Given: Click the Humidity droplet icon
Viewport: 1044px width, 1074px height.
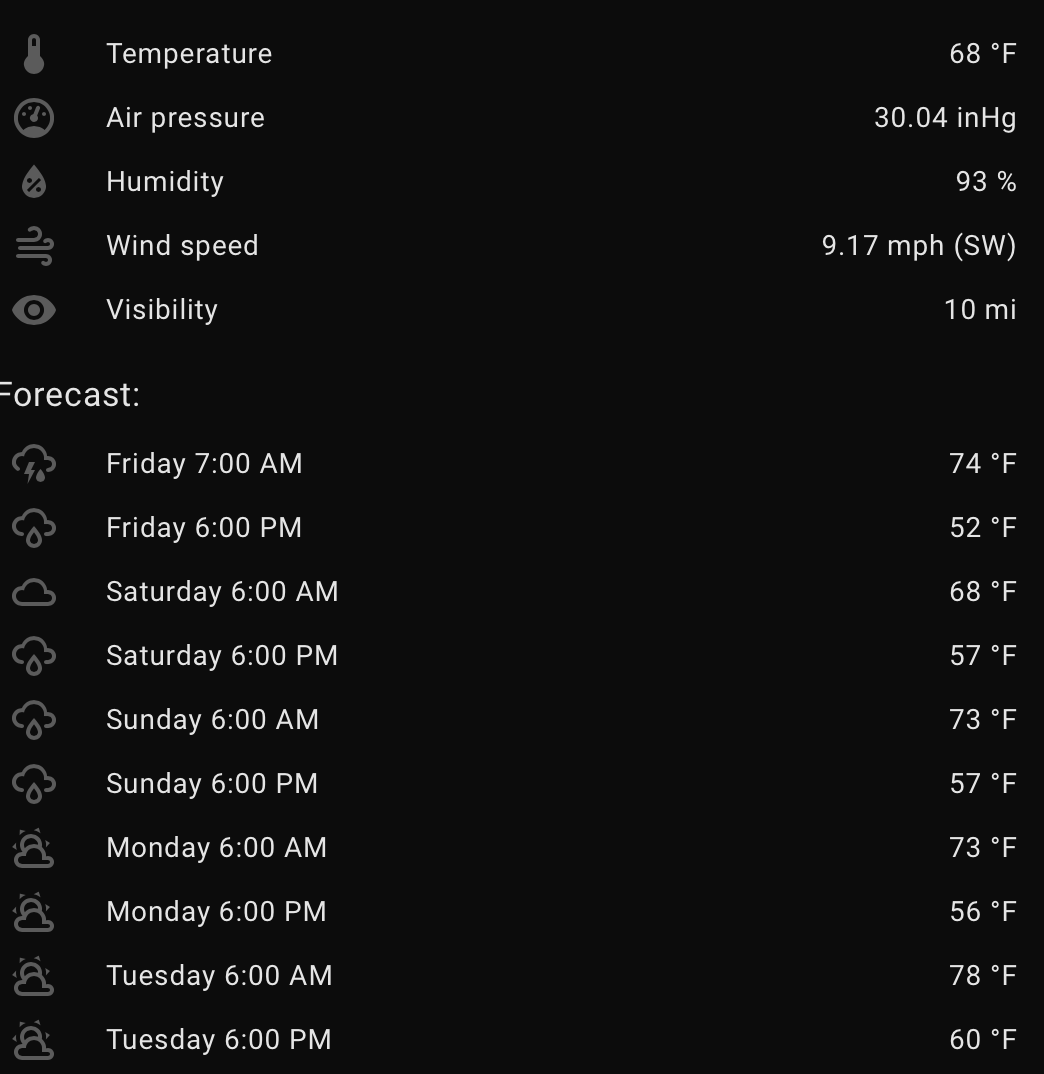Looking at the screenshot, I should click(34, 181).
